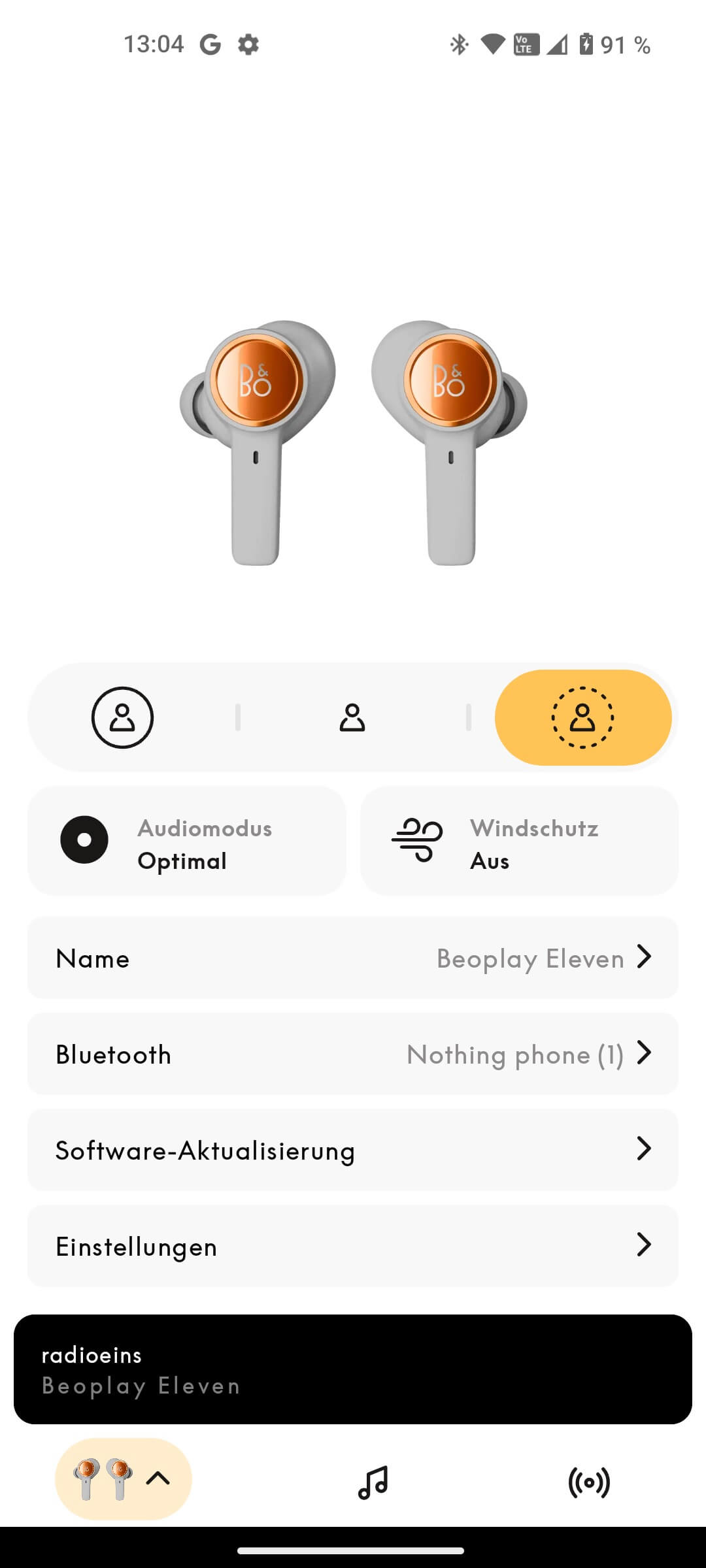The image size is (706, 1568).
Task: Expand the earbuds product selector
Action: (x=124, y=1479)
